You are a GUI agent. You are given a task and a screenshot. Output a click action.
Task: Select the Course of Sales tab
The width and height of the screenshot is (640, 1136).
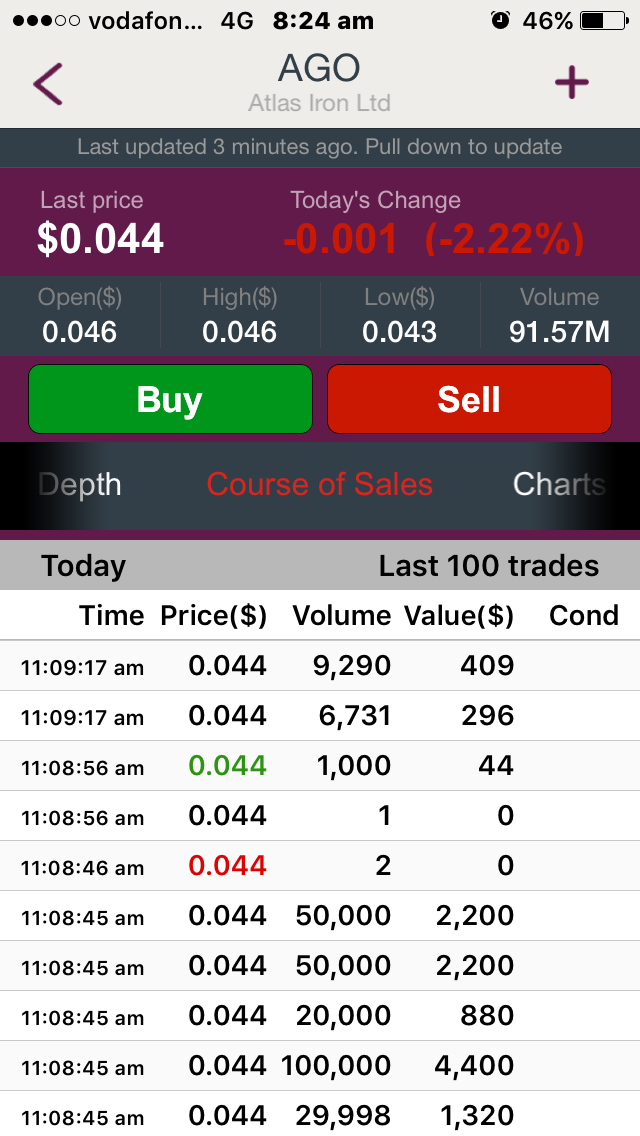(x=320, y=484)
